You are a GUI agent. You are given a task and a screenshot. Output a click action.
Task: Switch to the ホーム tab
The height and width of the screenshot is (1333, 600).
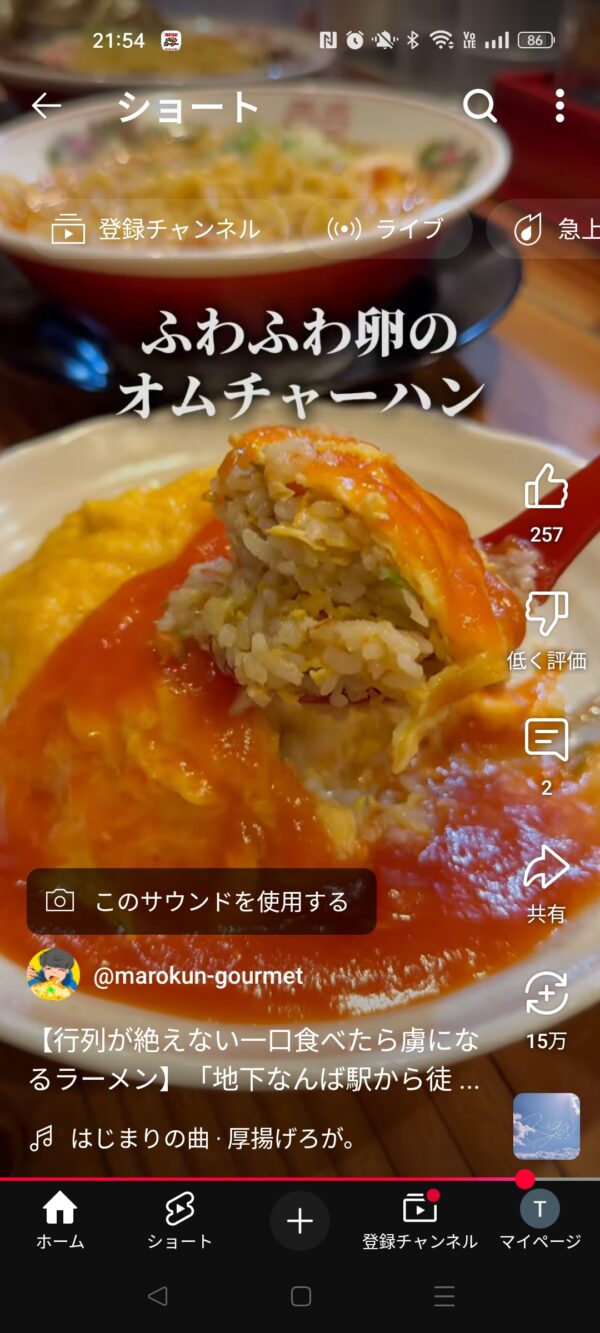click(x=60, y=1221)
